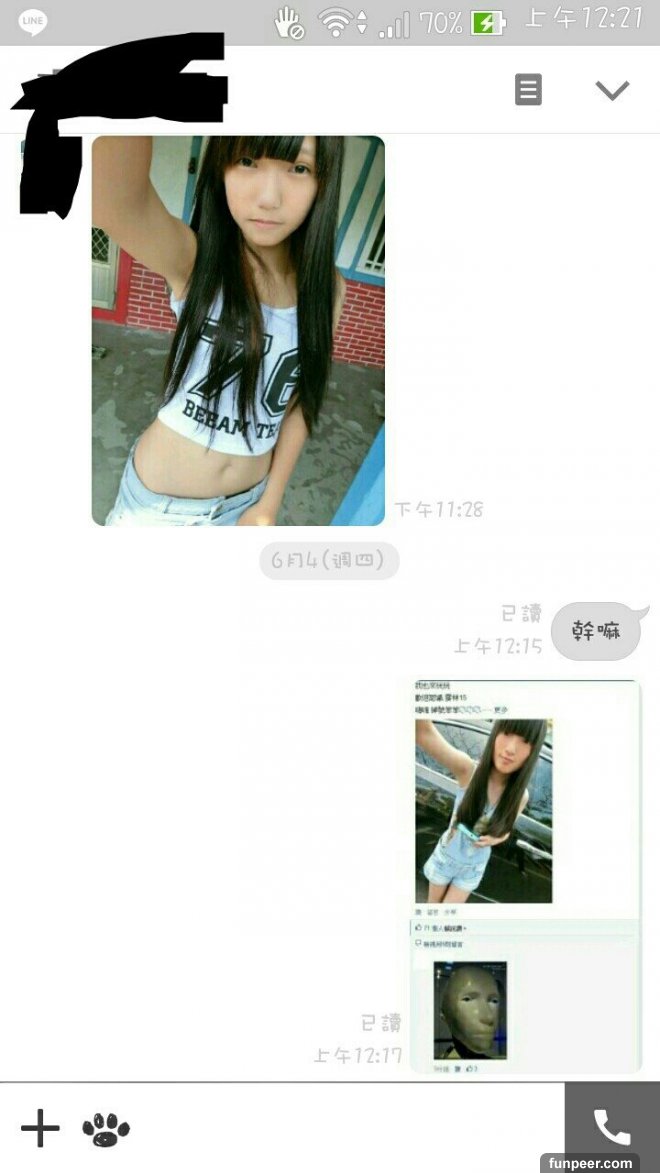660x1173 pixels.
Task: Open the paw sticker picker
Action: click(x=106, y=1129)
